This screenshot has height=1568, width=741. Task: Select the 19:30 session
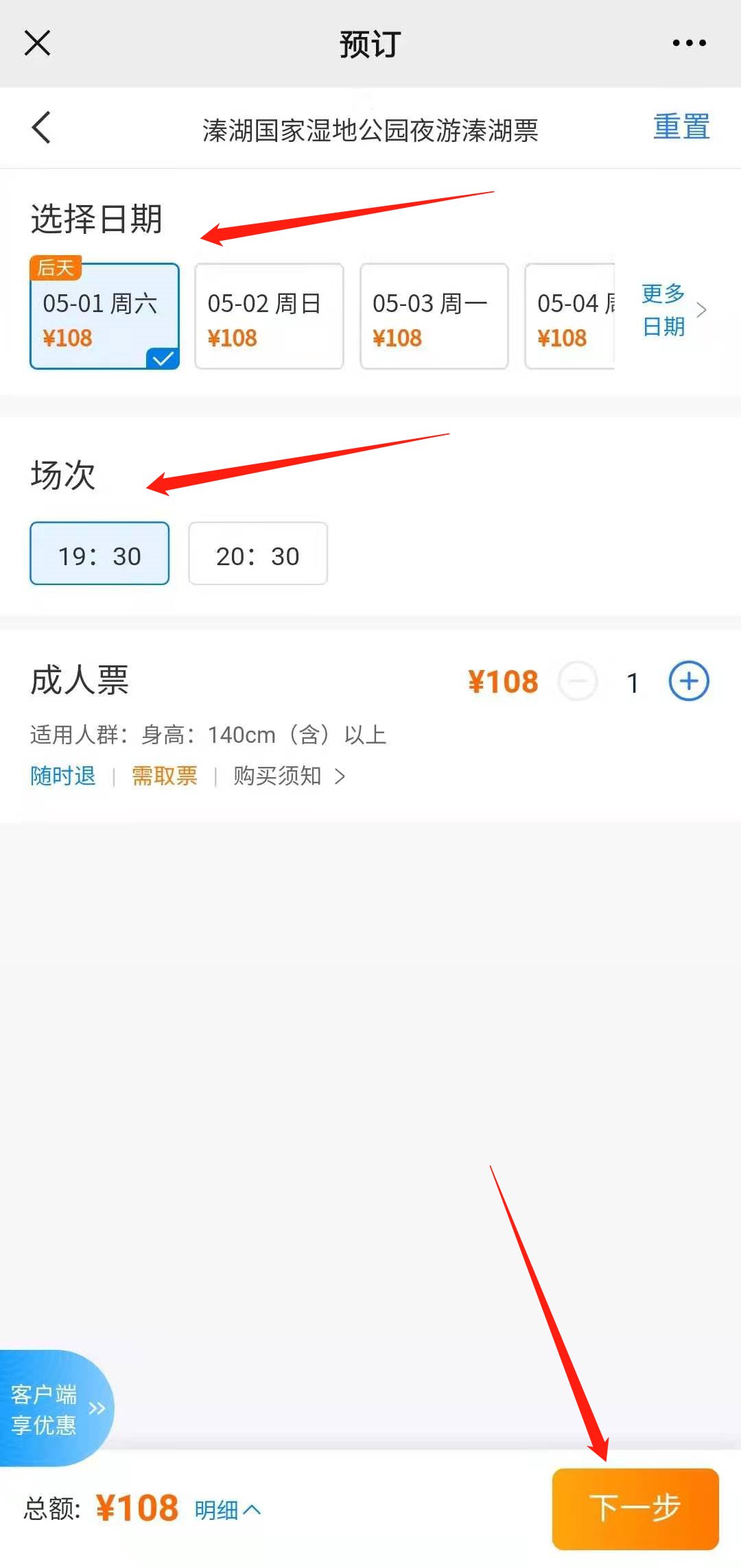pyautogui.click(x=99, y=554)
